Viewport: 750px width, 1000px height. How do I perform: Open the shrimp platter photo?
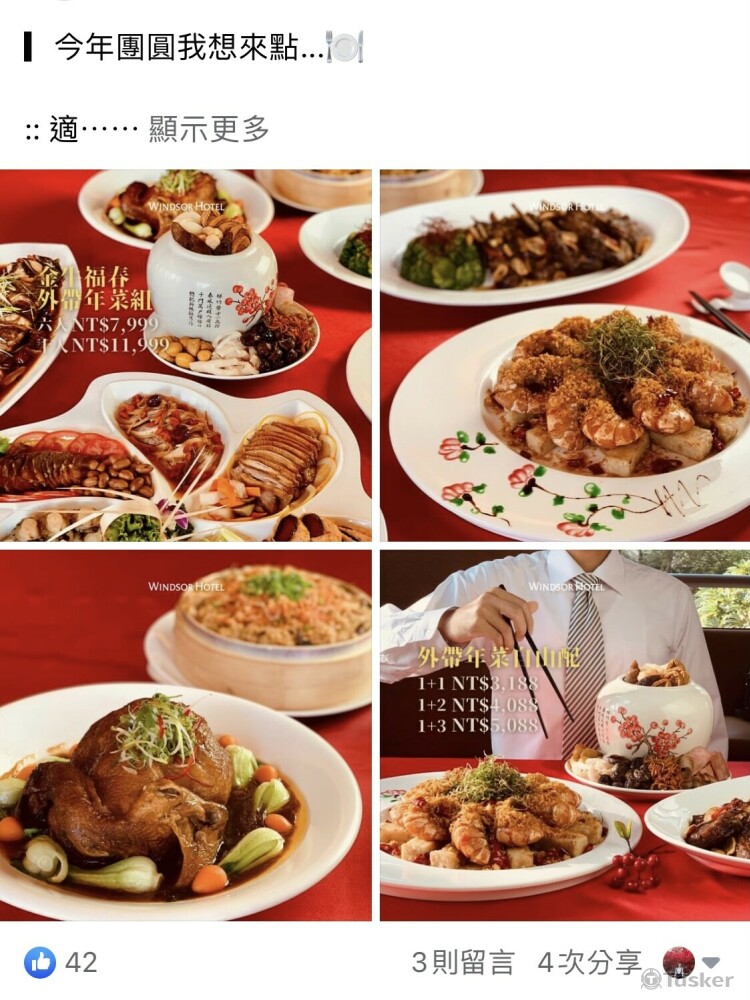(565, 355)
